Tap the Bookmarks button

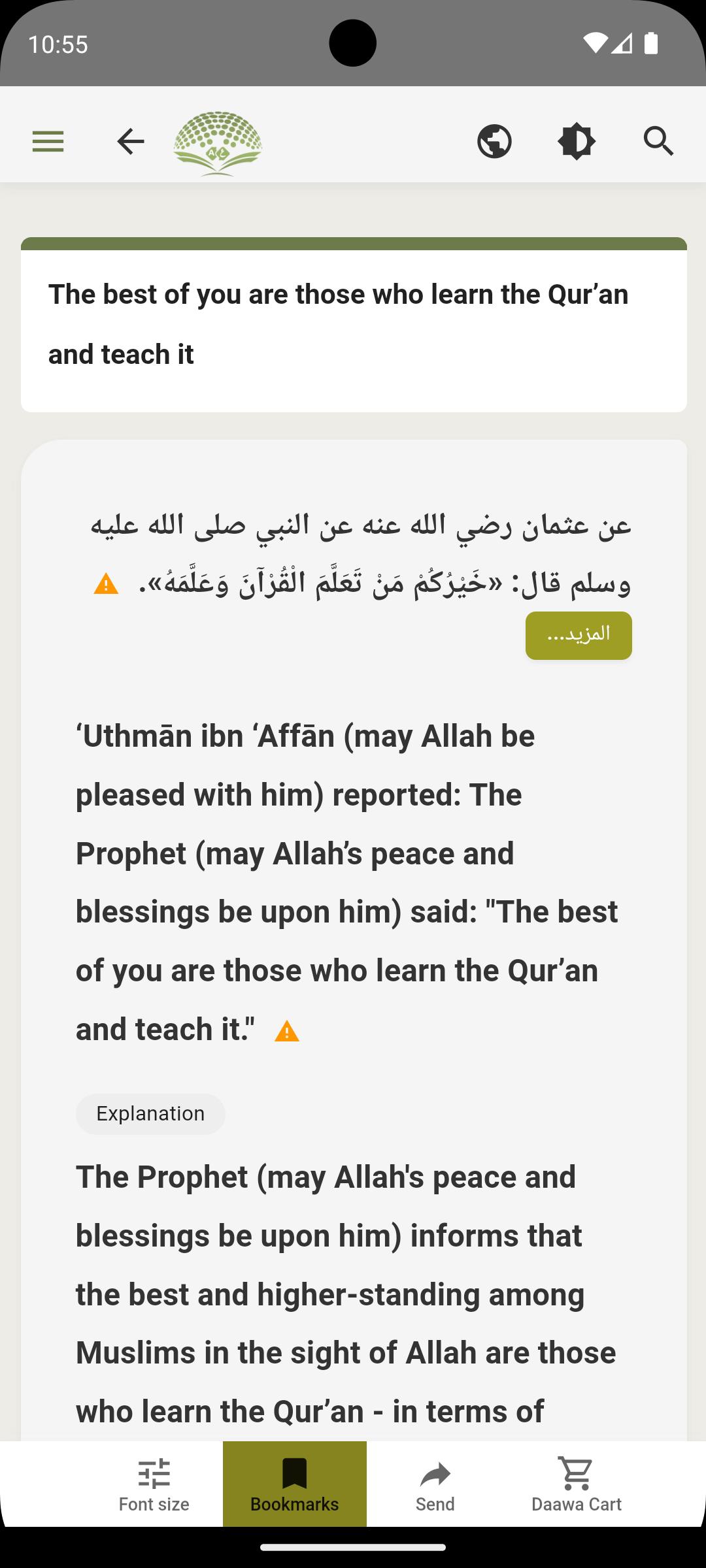[295, 1484]
